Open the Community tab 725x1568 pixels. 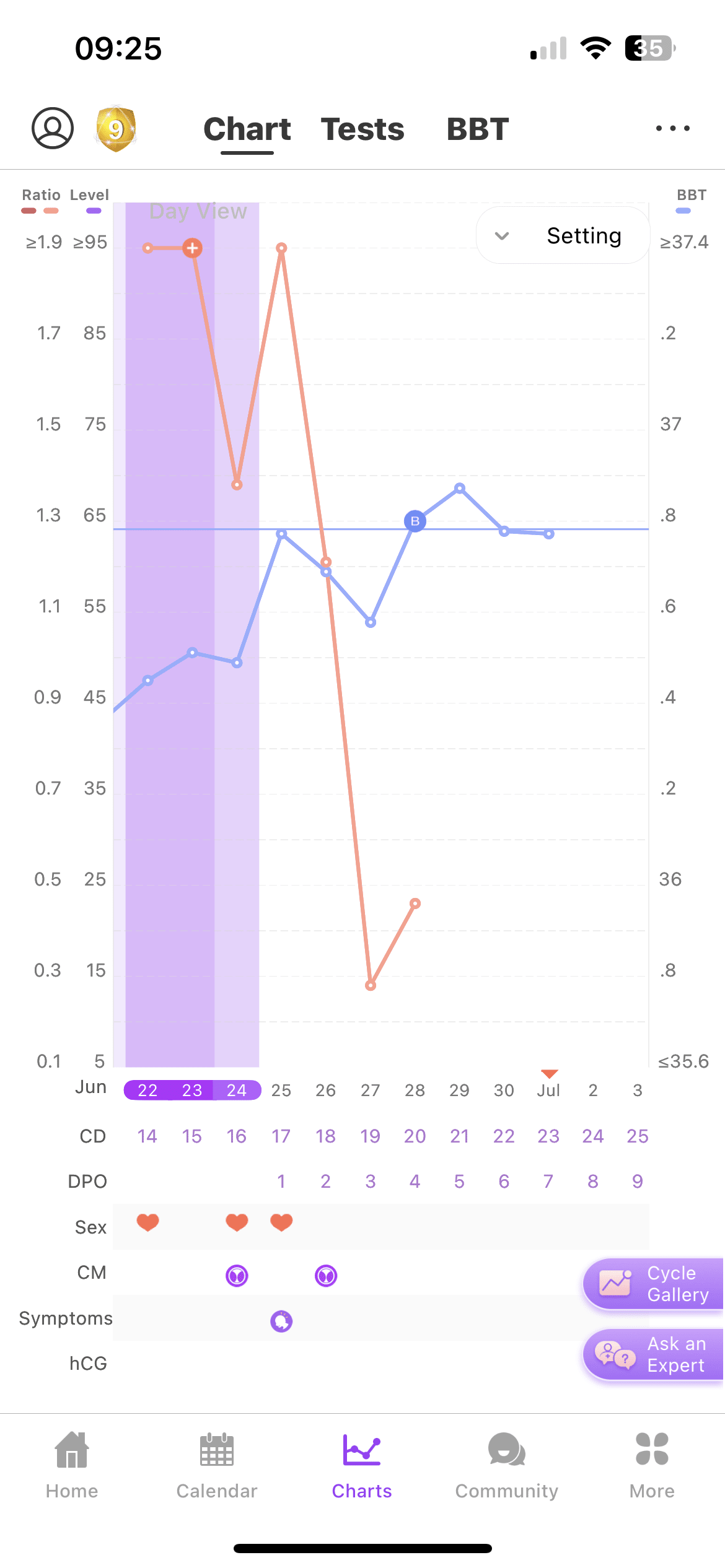click(x=507, y=1465)
